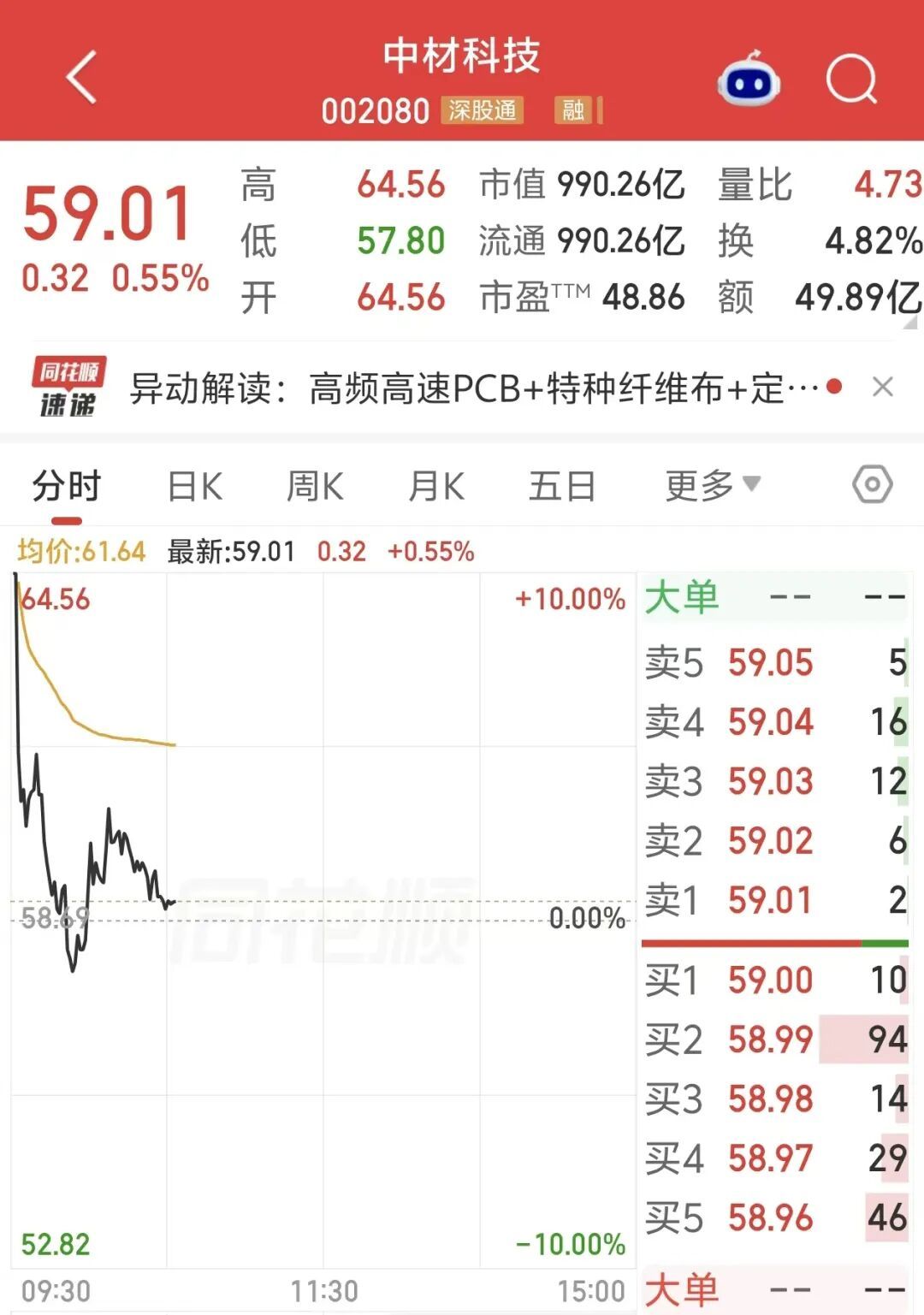Tap the 卖1 59.01 order row
This screenshot has width=924, height=1315.
pyautogui.click(x=775, y=900)
